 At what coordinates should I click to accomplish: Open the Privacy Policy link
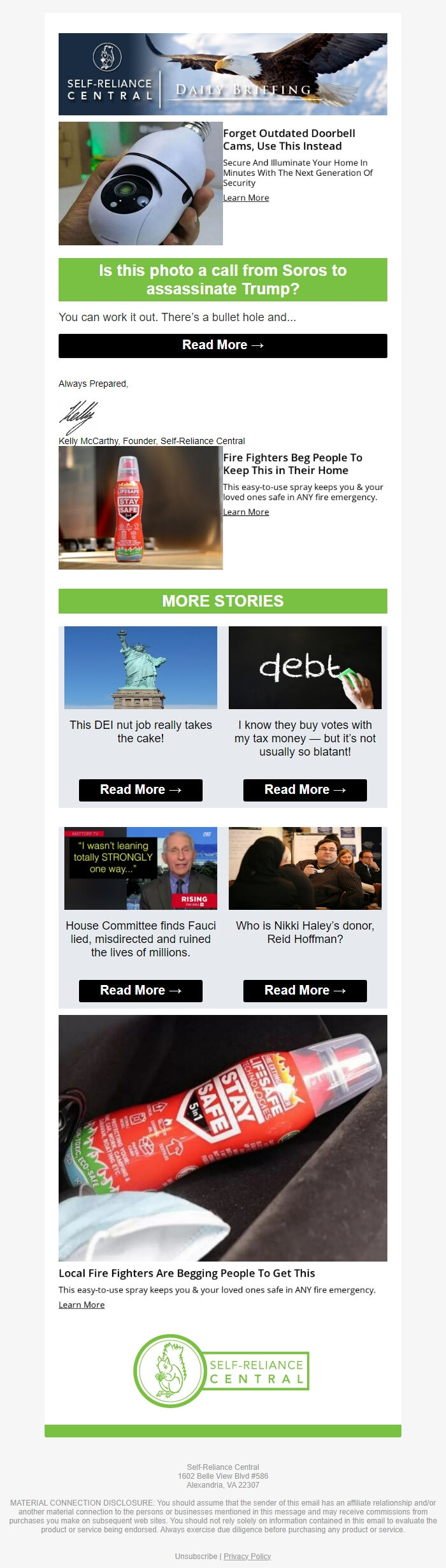click(x=247, y=1556)
